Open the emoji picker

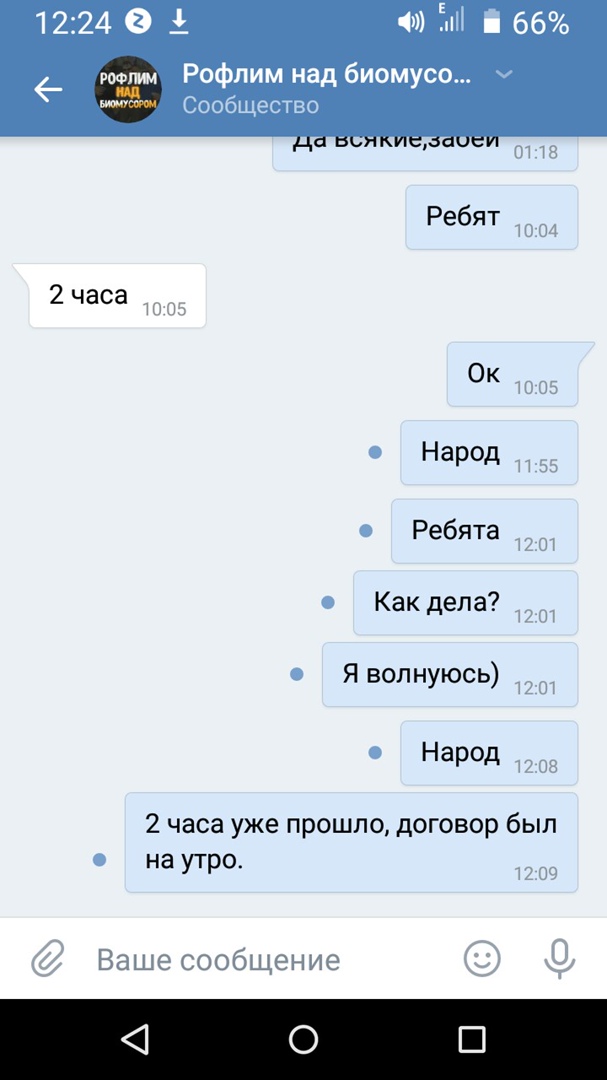pyautogui.click(x=482, y=959)
